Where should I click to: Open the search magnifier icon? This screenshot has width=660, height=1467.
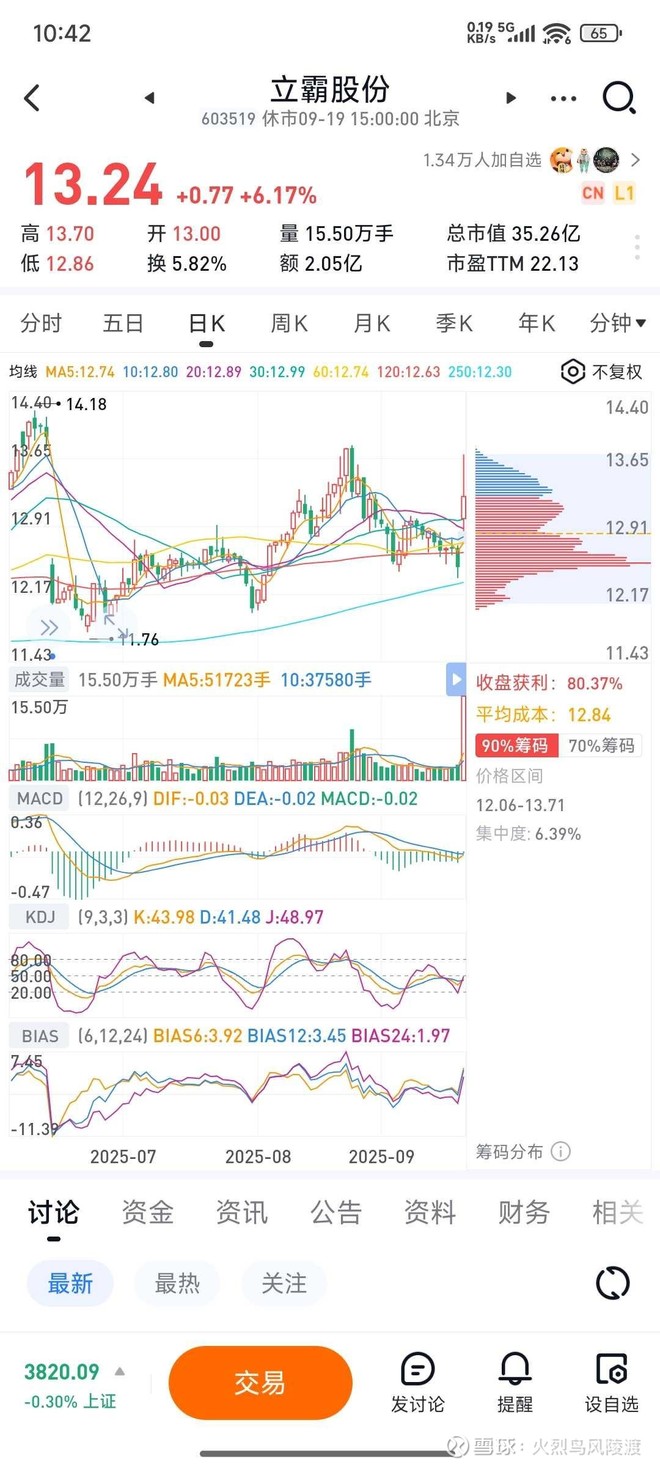pyautogui.click(x=619, y=98)
